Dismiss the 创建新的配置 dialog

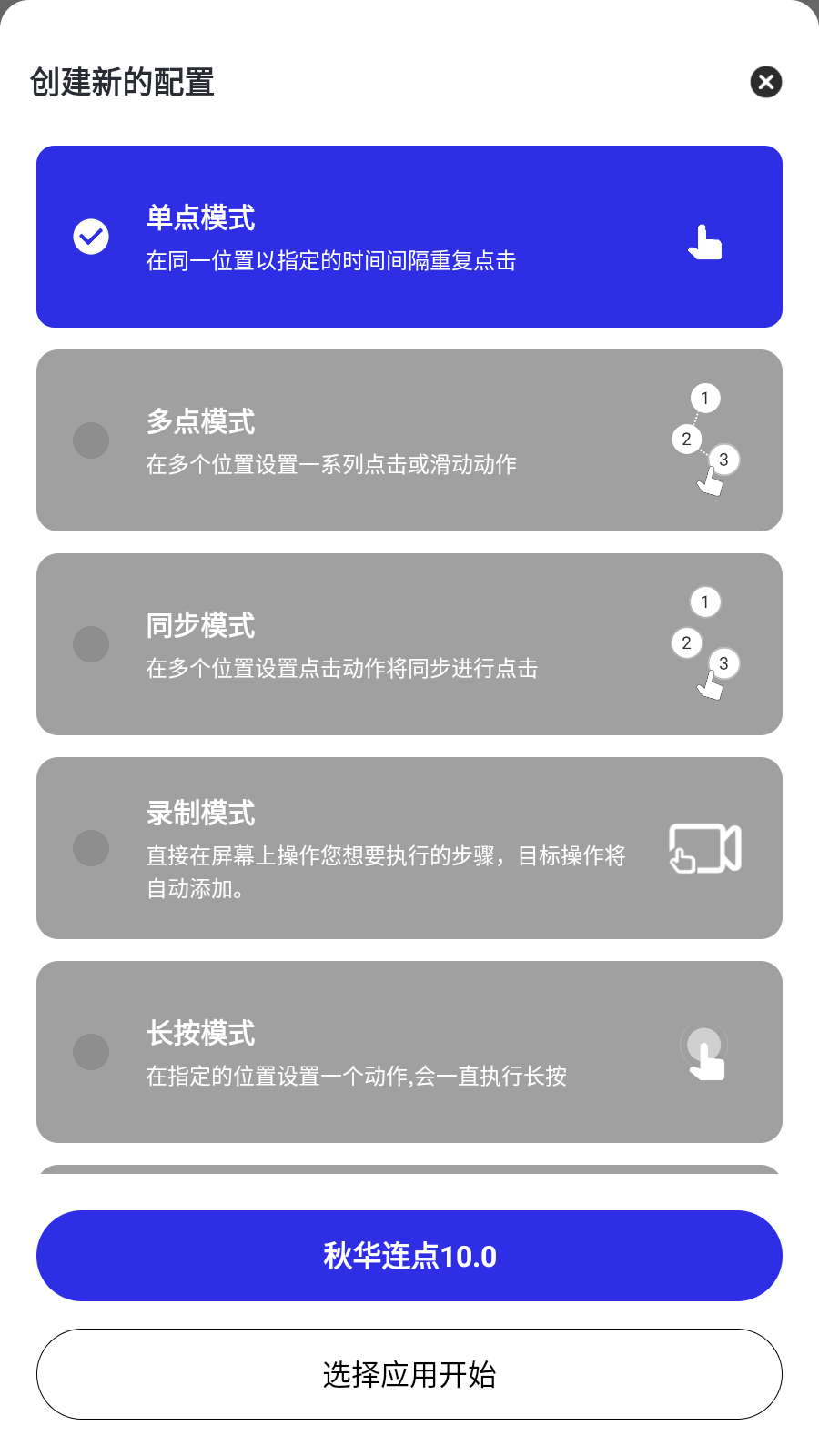[767, 83]
